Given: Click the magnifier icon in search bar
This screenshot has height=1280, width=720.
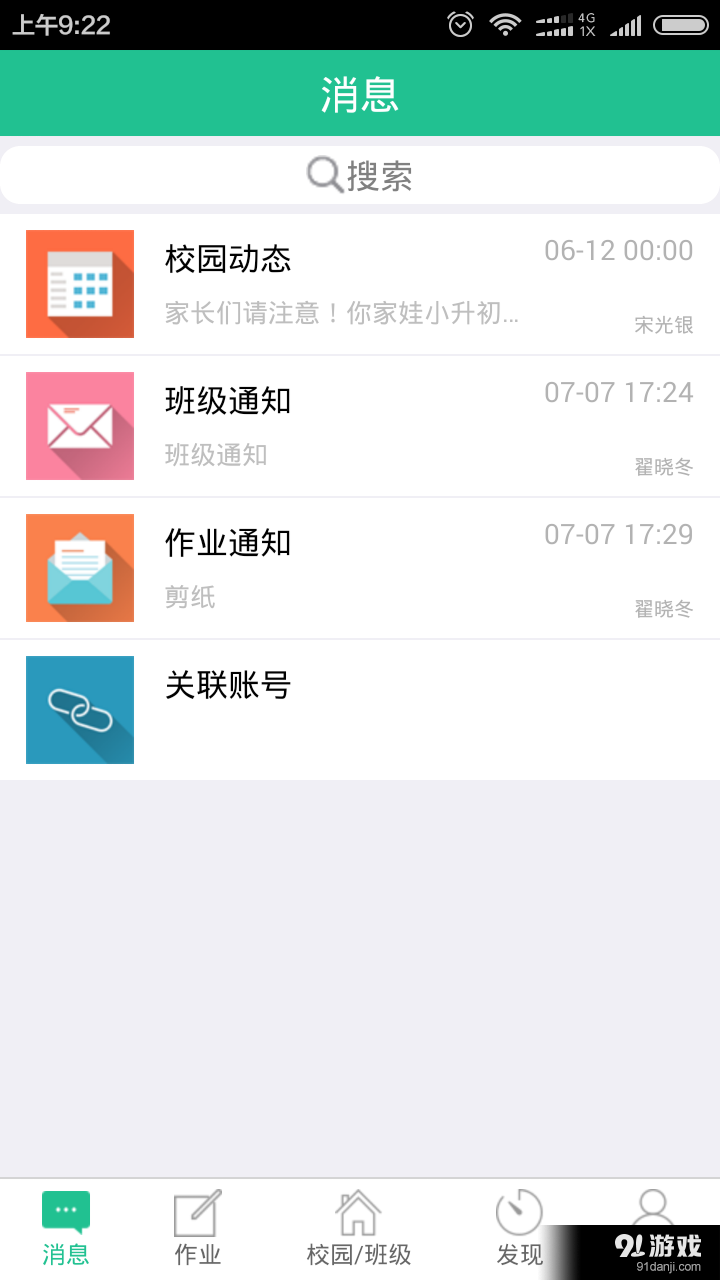Looking at the screenshot, I should pos(321,174).
